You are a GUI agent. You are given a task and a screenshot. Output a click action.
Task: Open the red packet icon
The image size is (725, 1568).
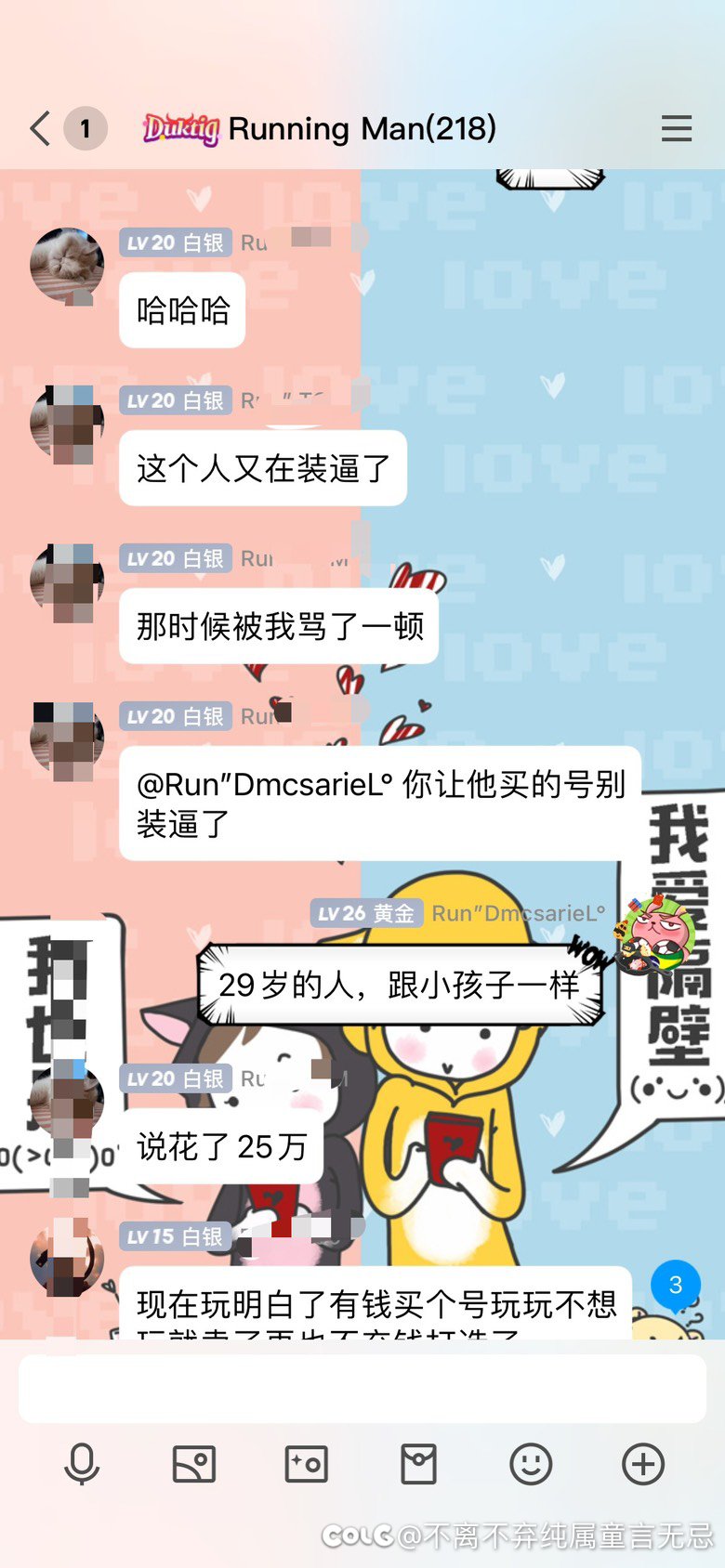point(418,1465)
